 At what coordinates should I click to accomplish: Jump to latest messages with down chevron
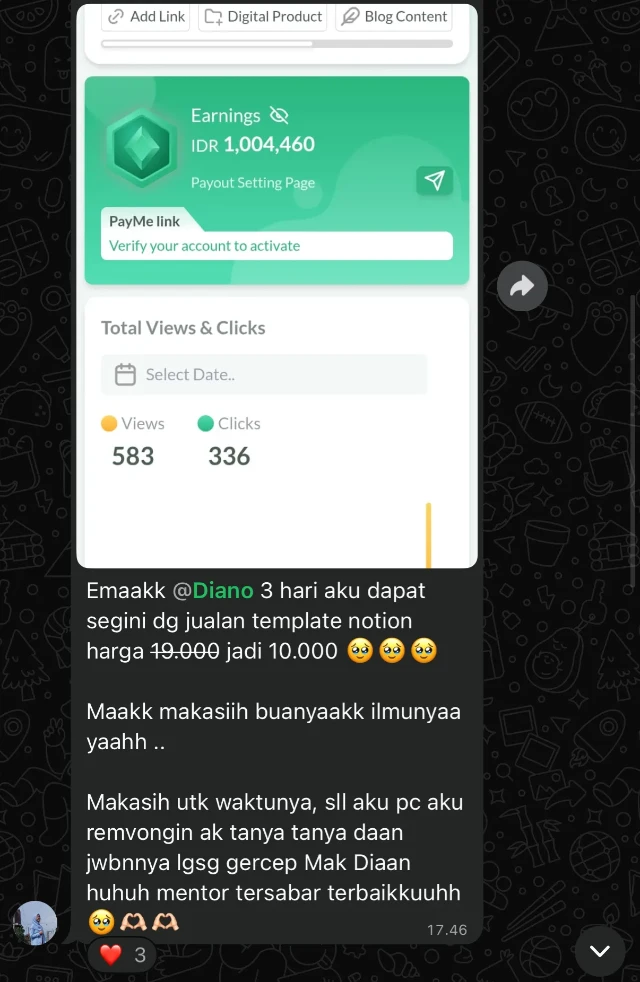[599, 950]
